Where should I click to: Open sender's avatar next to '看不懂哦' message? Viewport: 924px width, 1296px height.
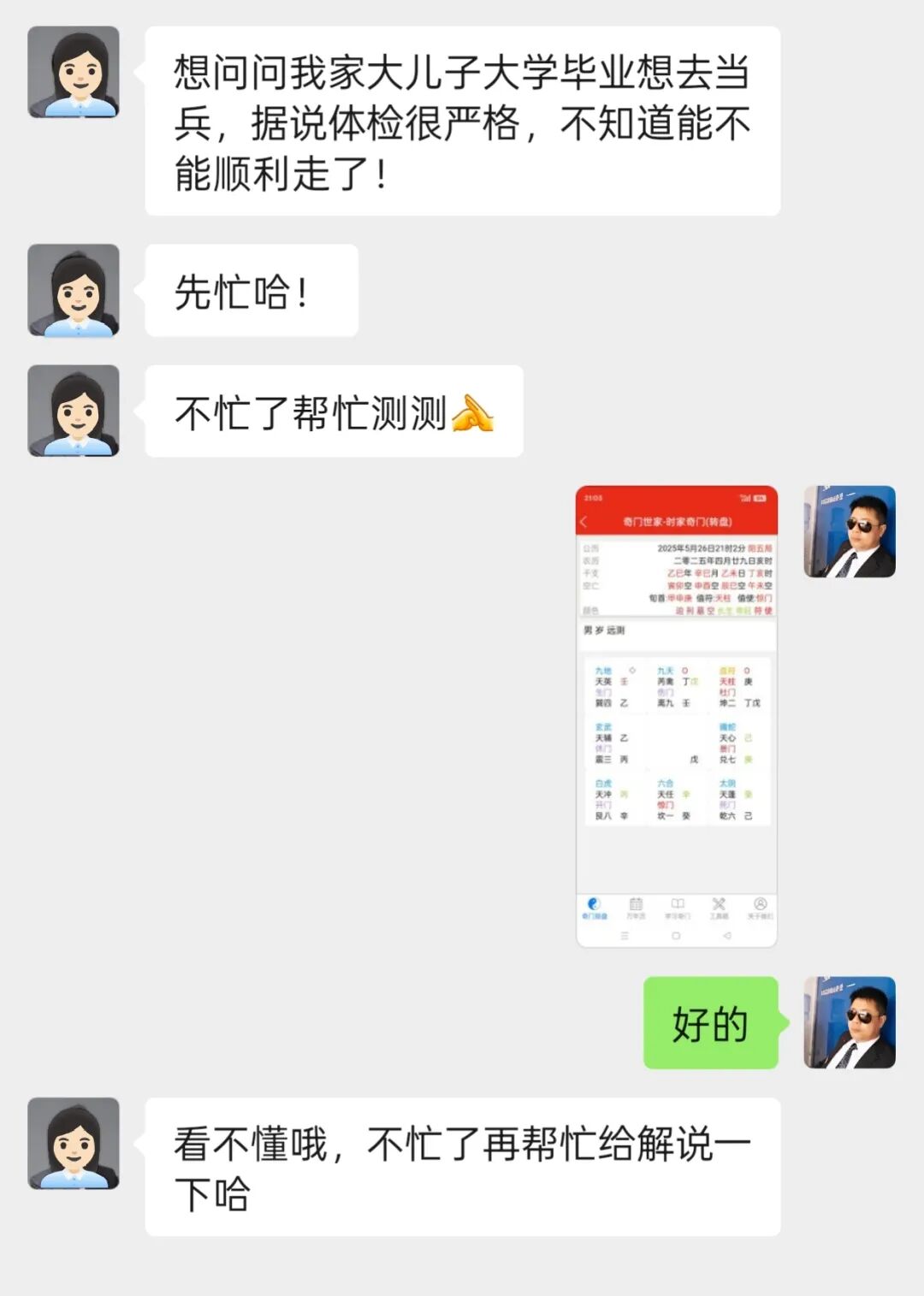point(74,1143)
